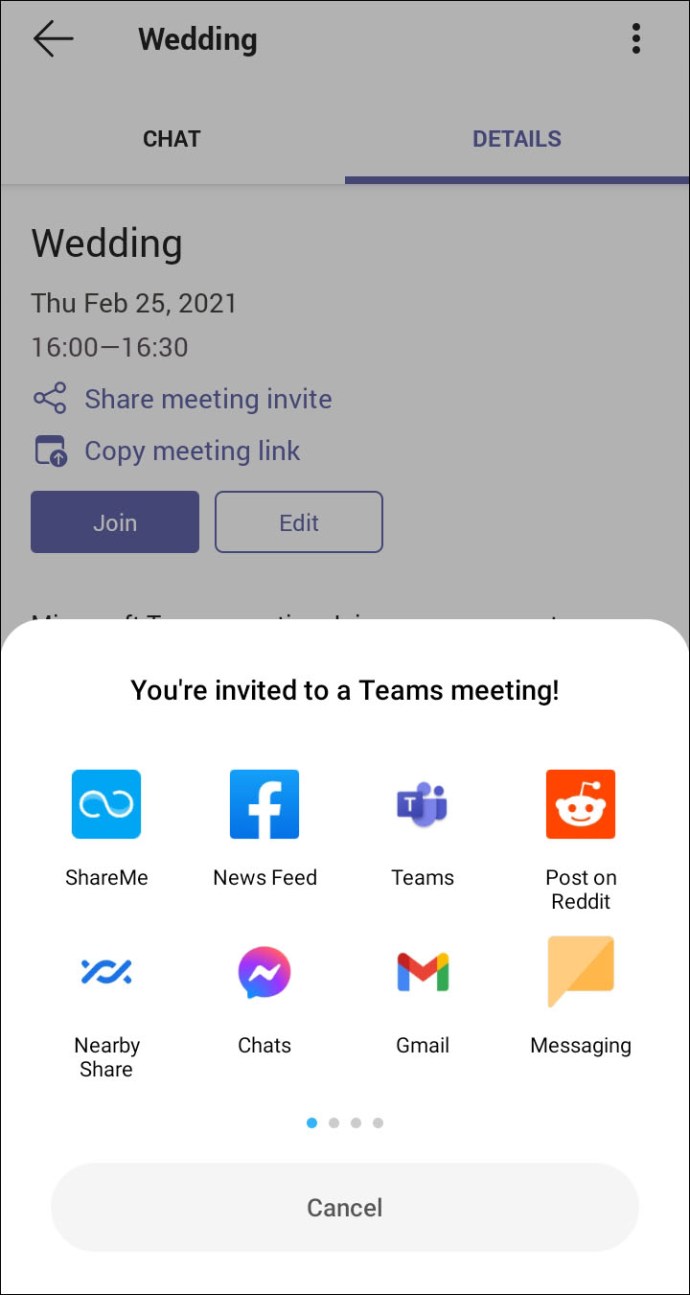Switch to the Chat tab

click(172, 139)
